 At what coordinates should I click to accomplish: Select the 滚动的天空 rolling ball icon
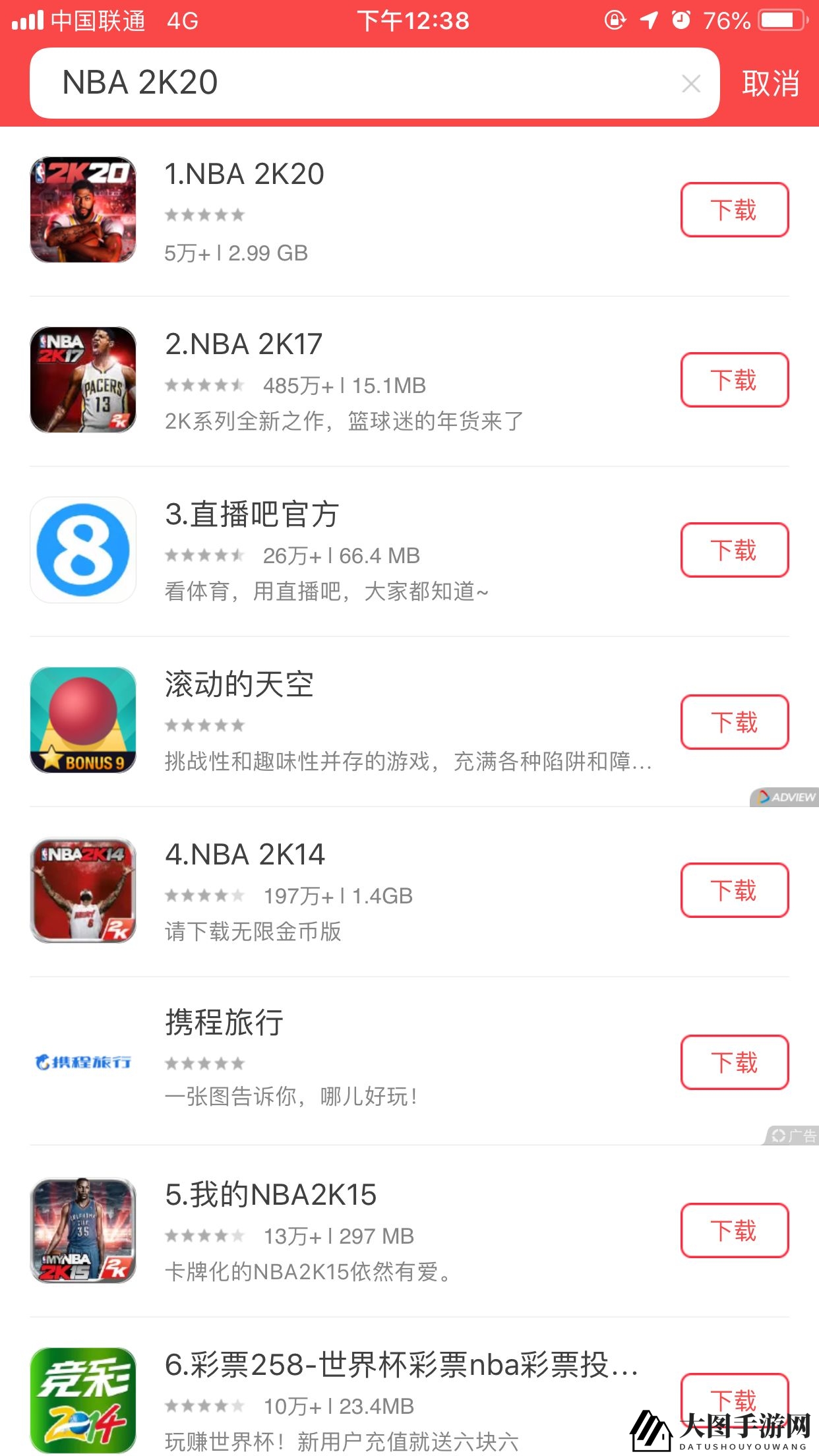coord(83,720)
